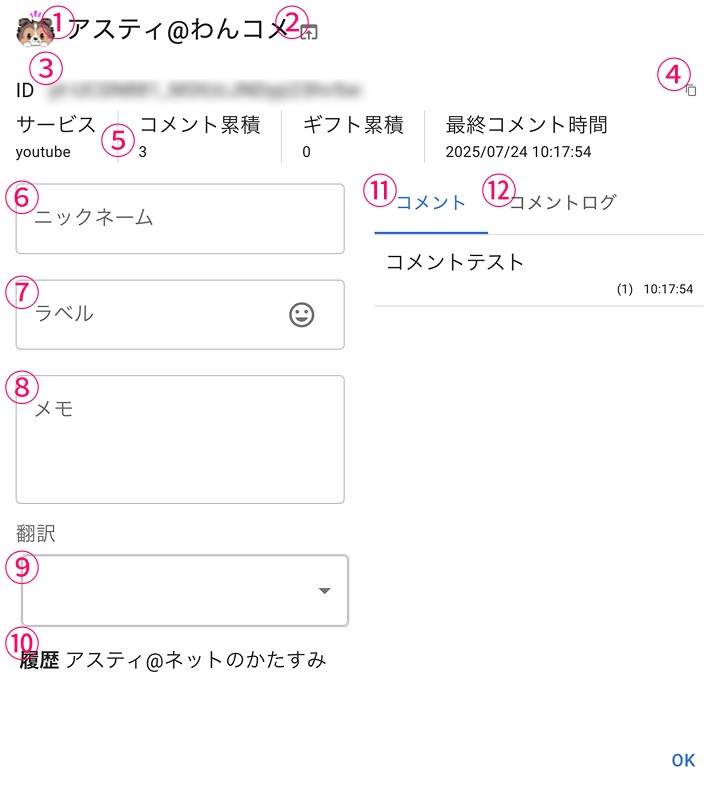Tap the ニックネーム input field
724x787 pixels.
point(180,218)
